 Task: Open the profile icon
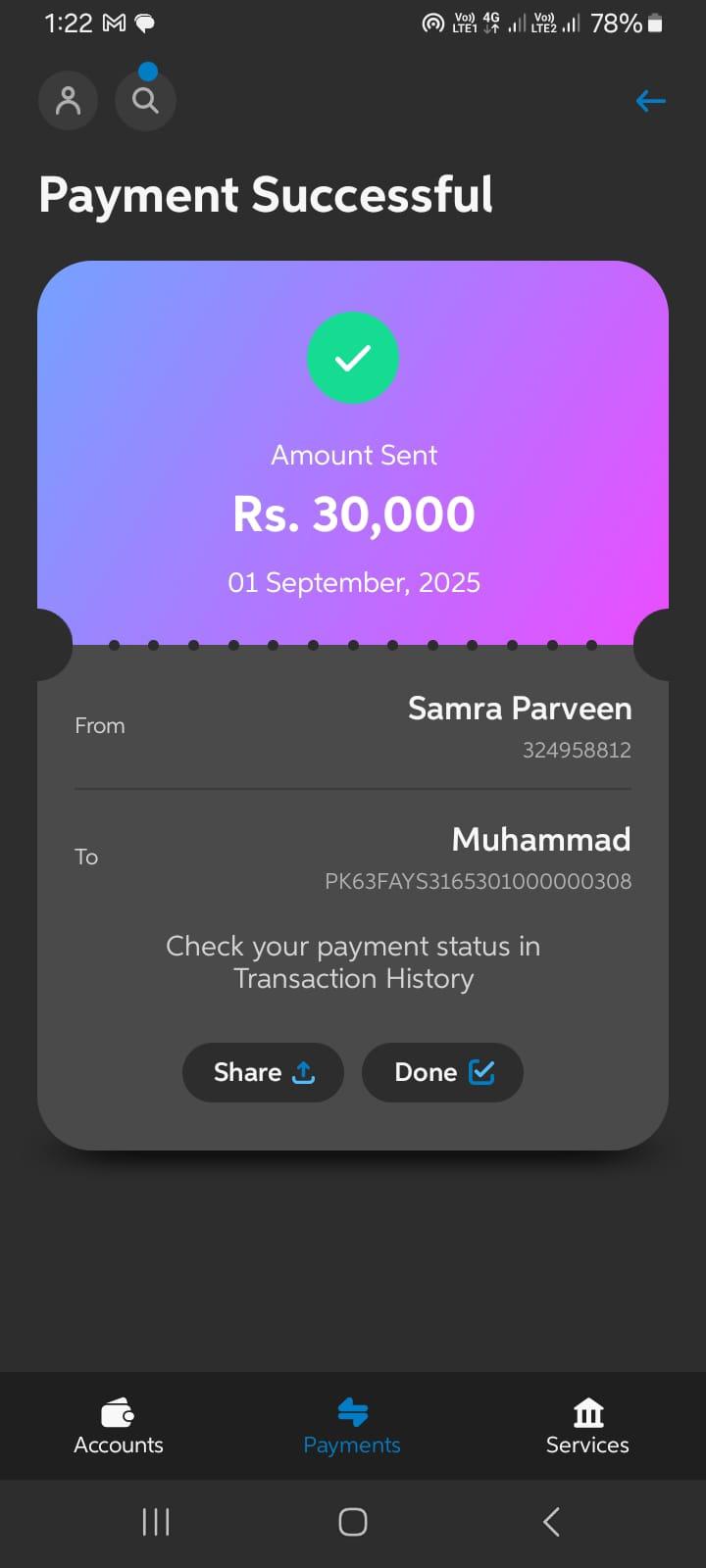click(68, 101)
